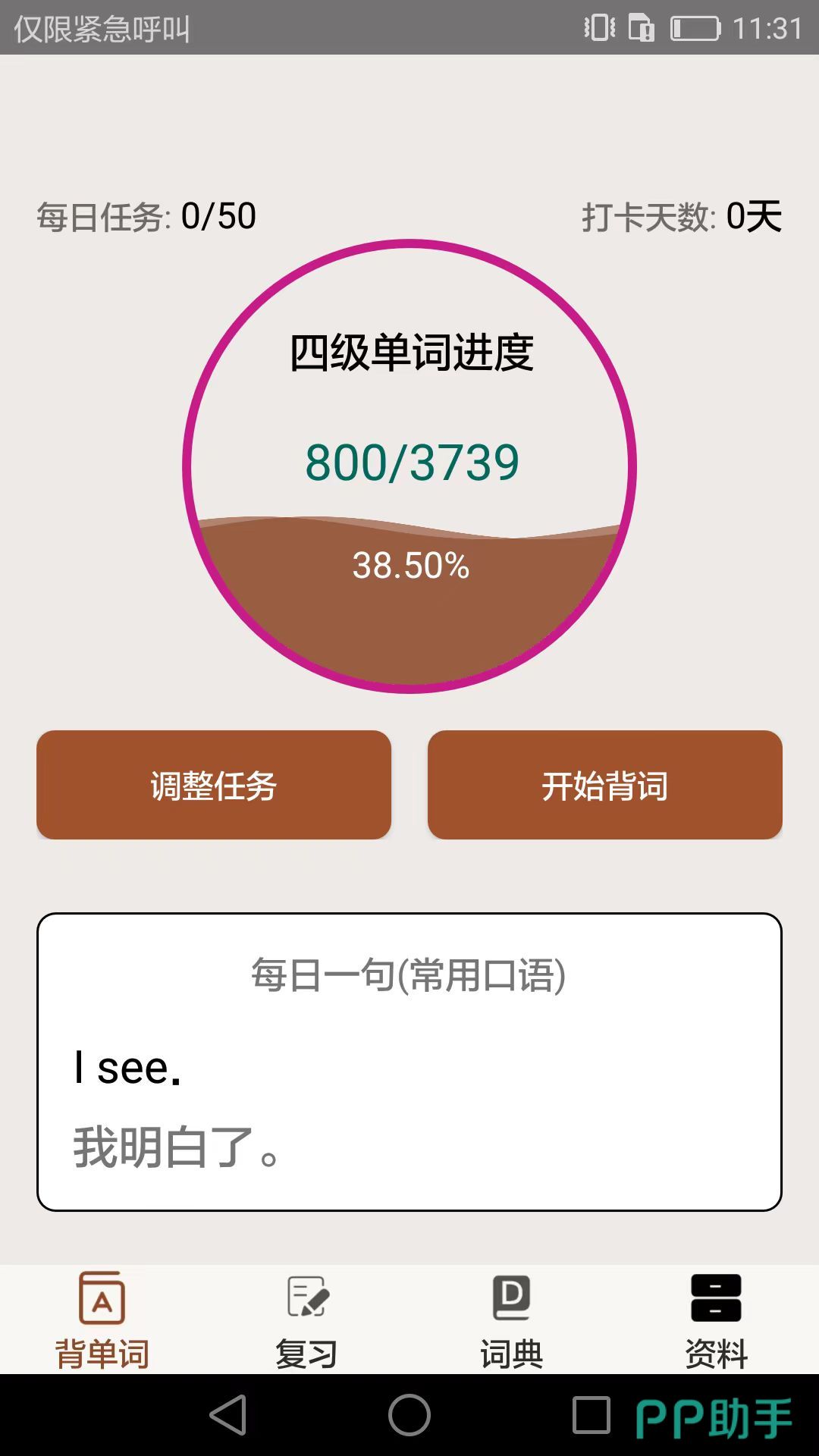Tap the system back button

click(228, 1415)
